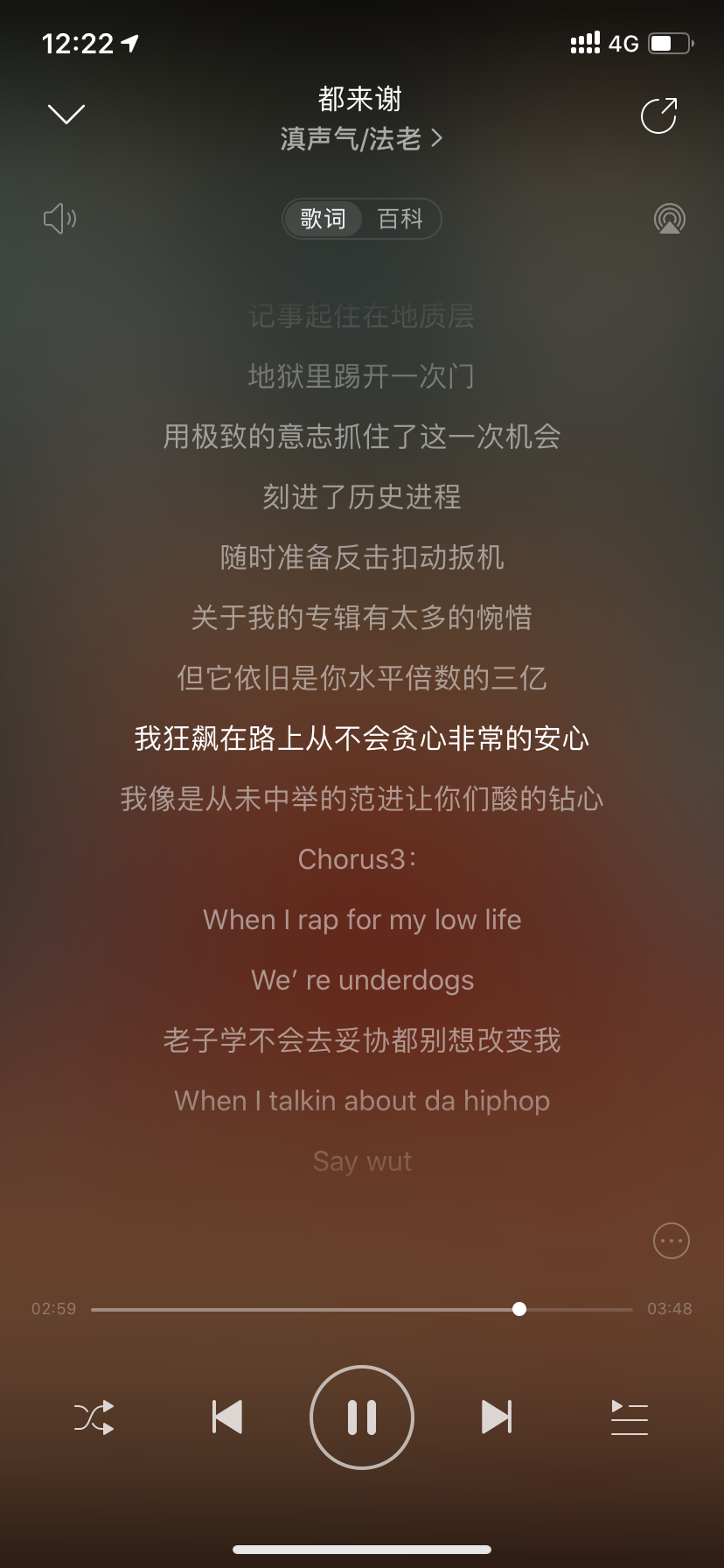Viewport: 724px width, 1568px height.
Task: Skip to the next track
Action: point(497,1417)
